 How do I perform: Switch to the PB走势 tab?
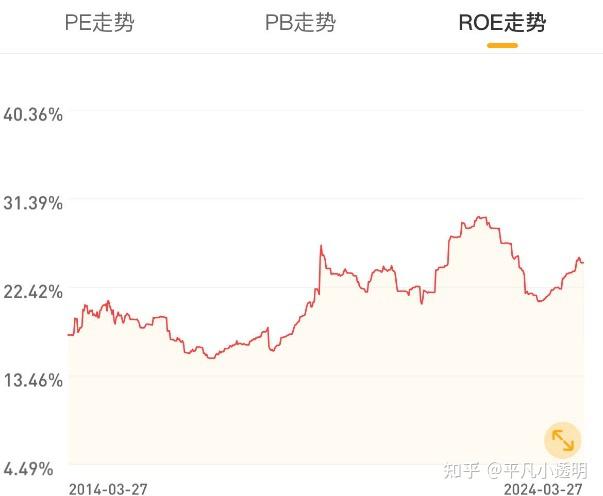pyautogui.click(x=300, y=23)
